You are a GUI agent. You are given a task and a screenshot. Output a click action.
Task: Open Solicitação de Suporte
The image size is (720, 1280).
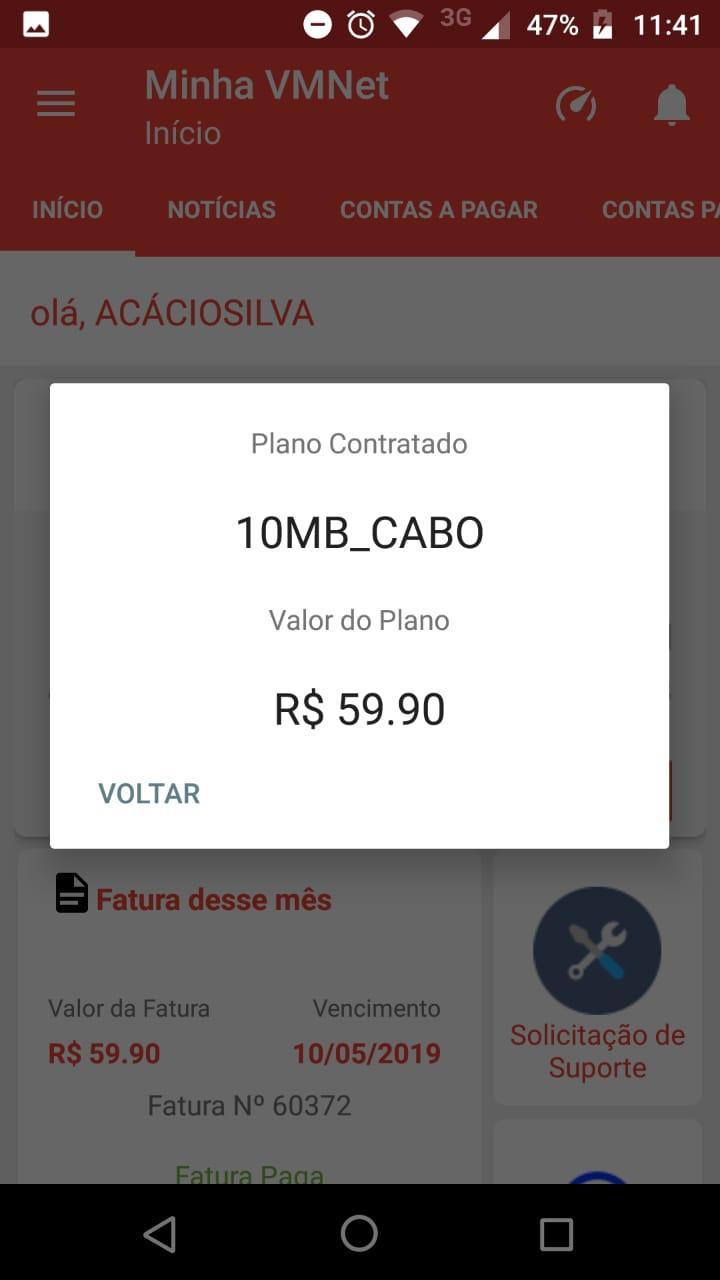(597, 978)
